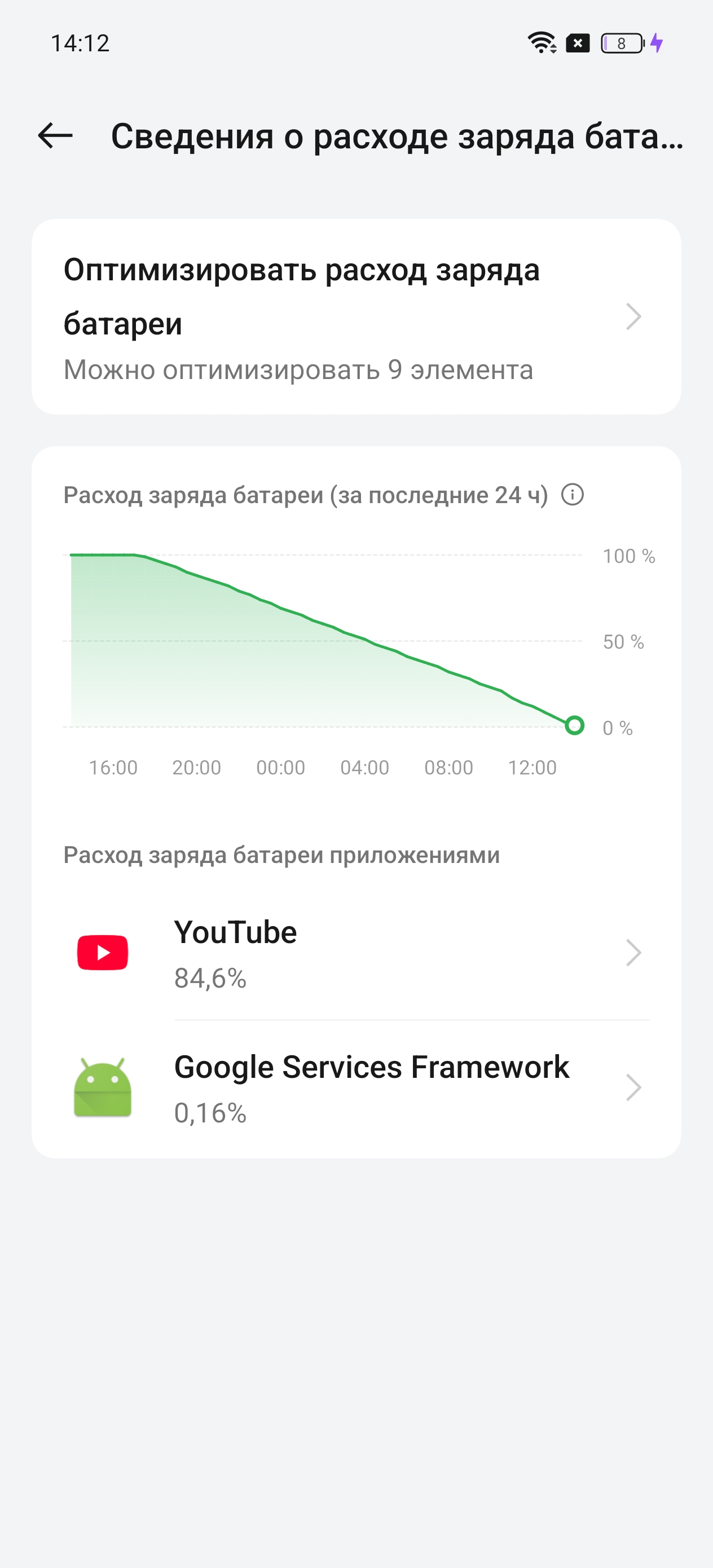Open Google Services Framework battery details
713x1568 pixels.
coord(356,1089)
